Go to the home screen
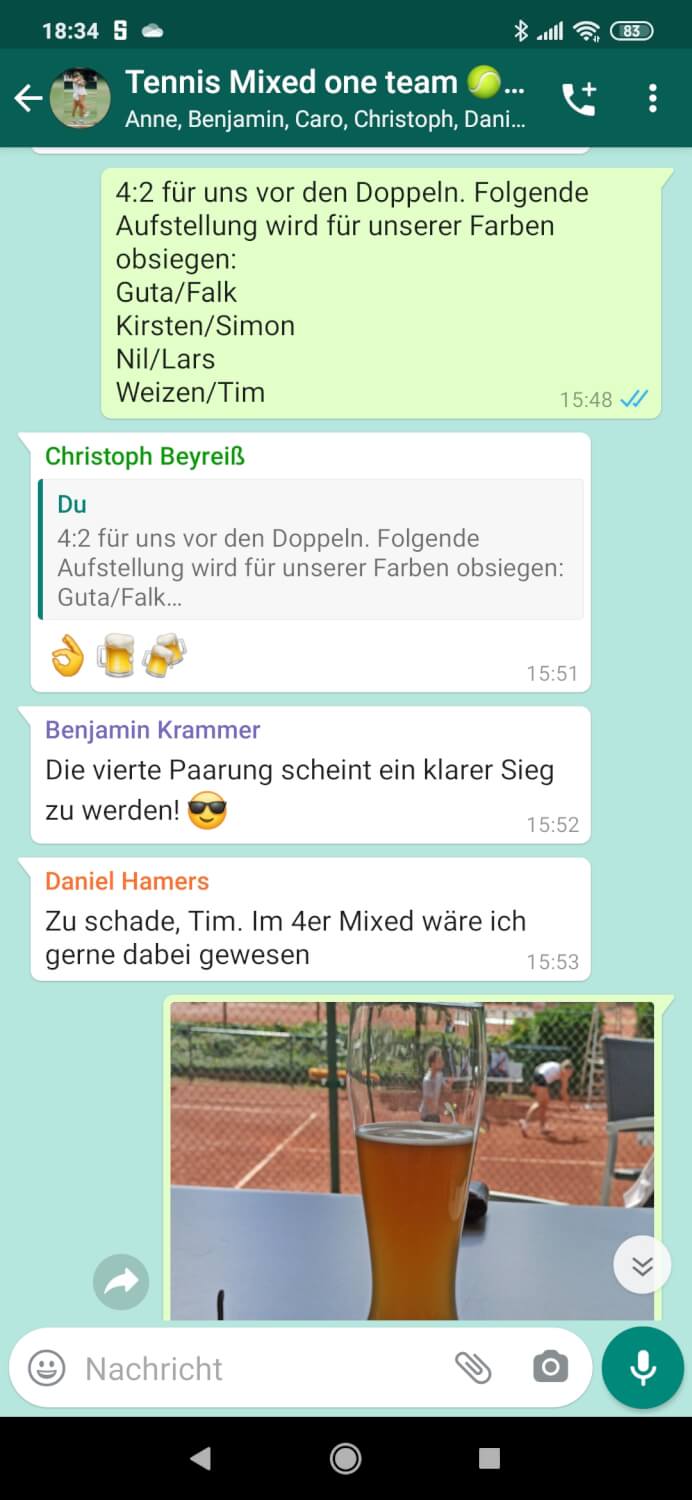 pos(346,1459)
